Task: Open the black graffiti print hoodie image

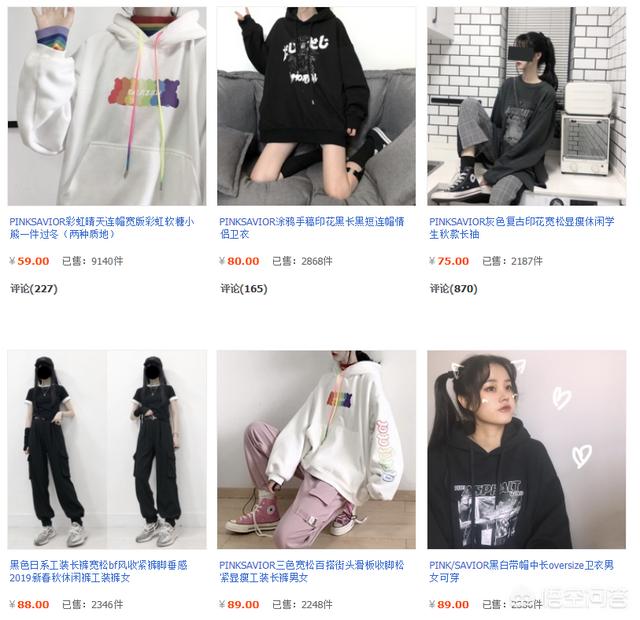Action: coord(316,107)
